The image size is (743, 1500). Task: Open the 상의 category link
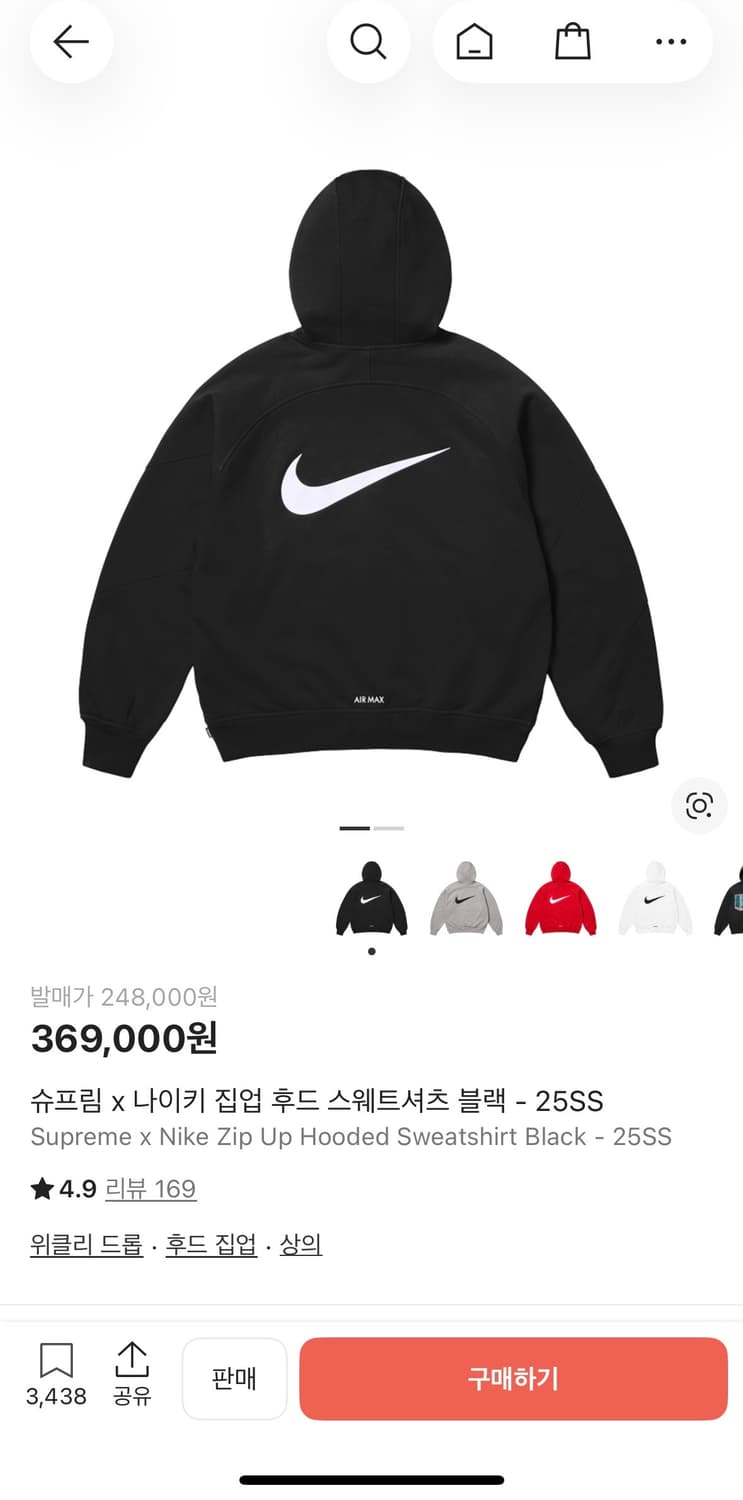click(x=301, y=1244)
